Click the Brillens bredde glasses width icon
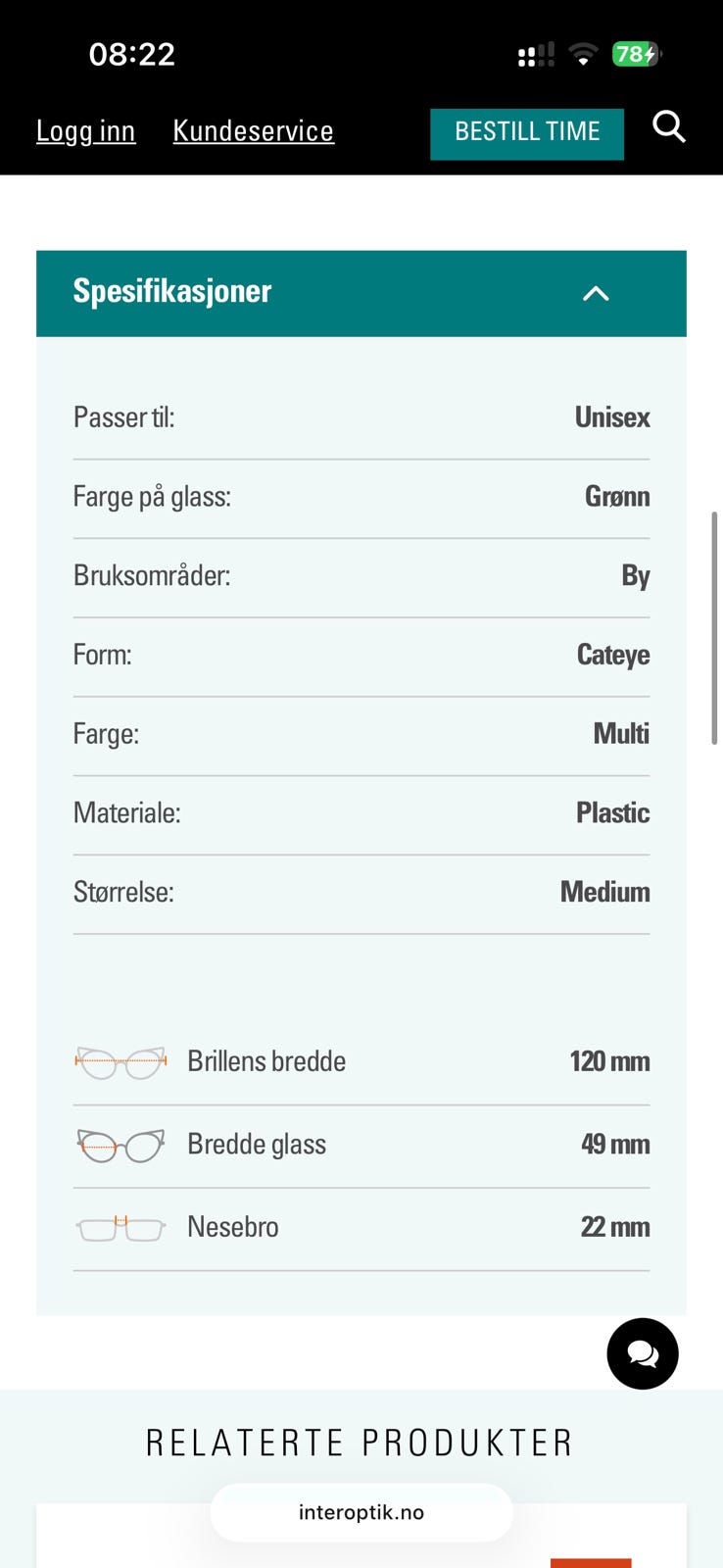 (x=120, y=1061)
